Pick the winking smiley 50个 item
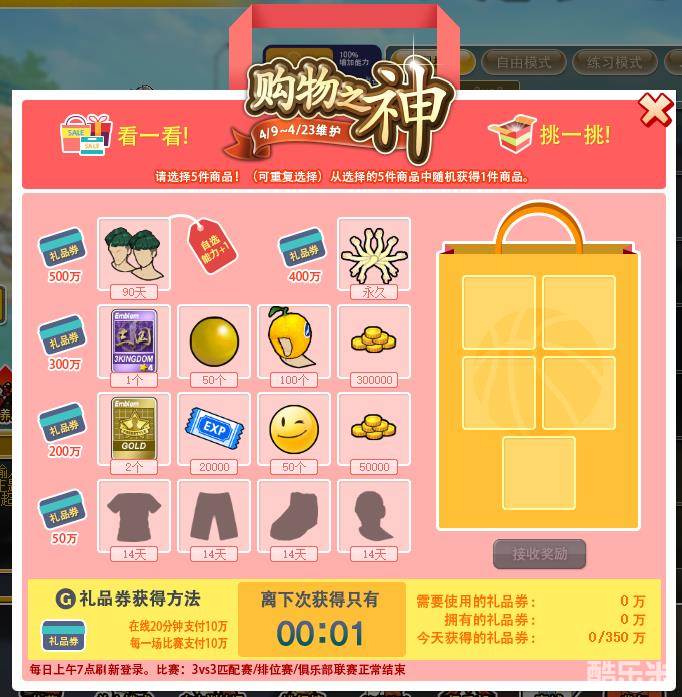 pos(294,431)
